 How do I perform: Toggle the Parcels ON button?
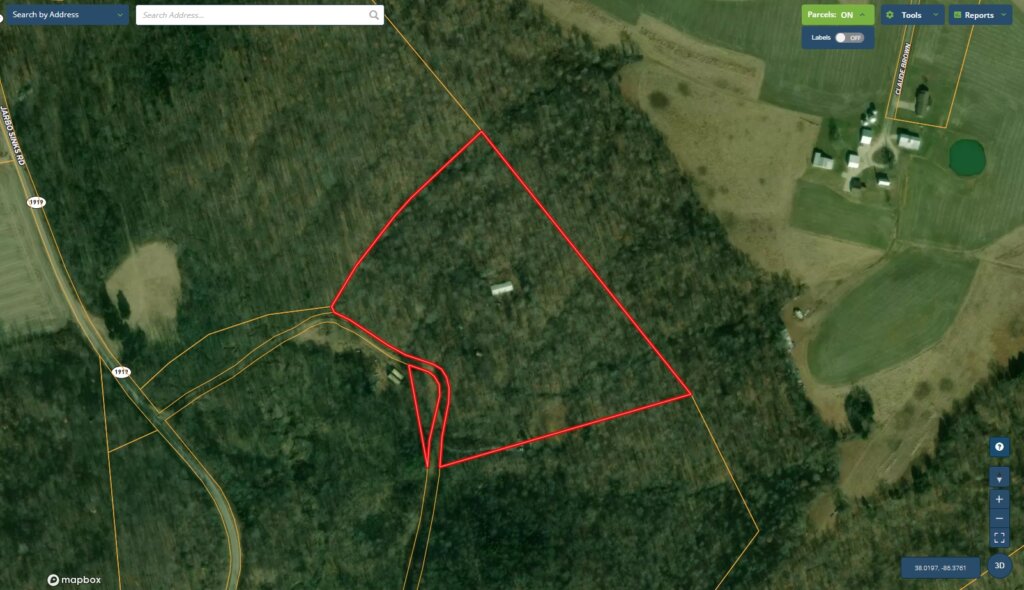(x=837, y=15)
